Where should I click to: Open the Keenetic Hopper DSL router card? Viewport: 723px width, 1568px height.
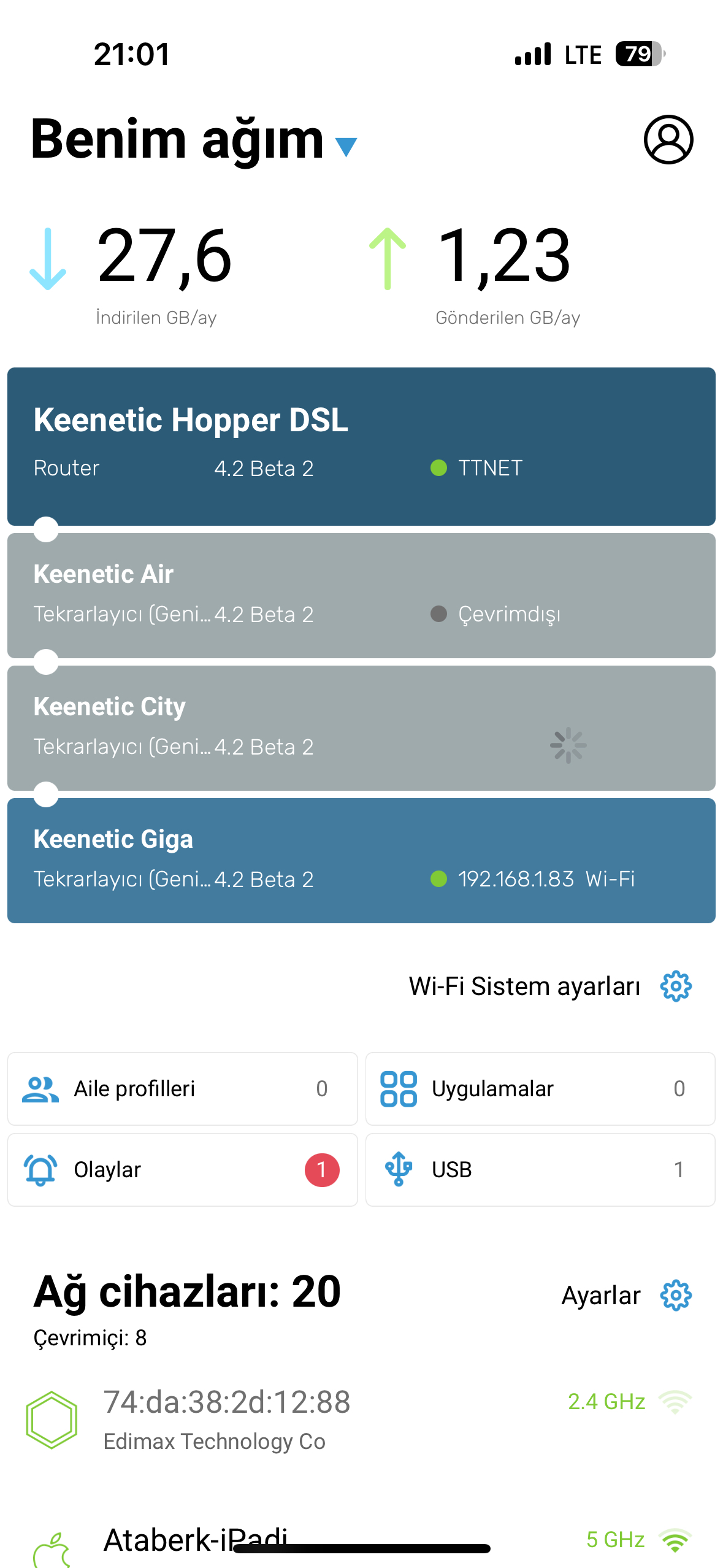coord(361,447)
